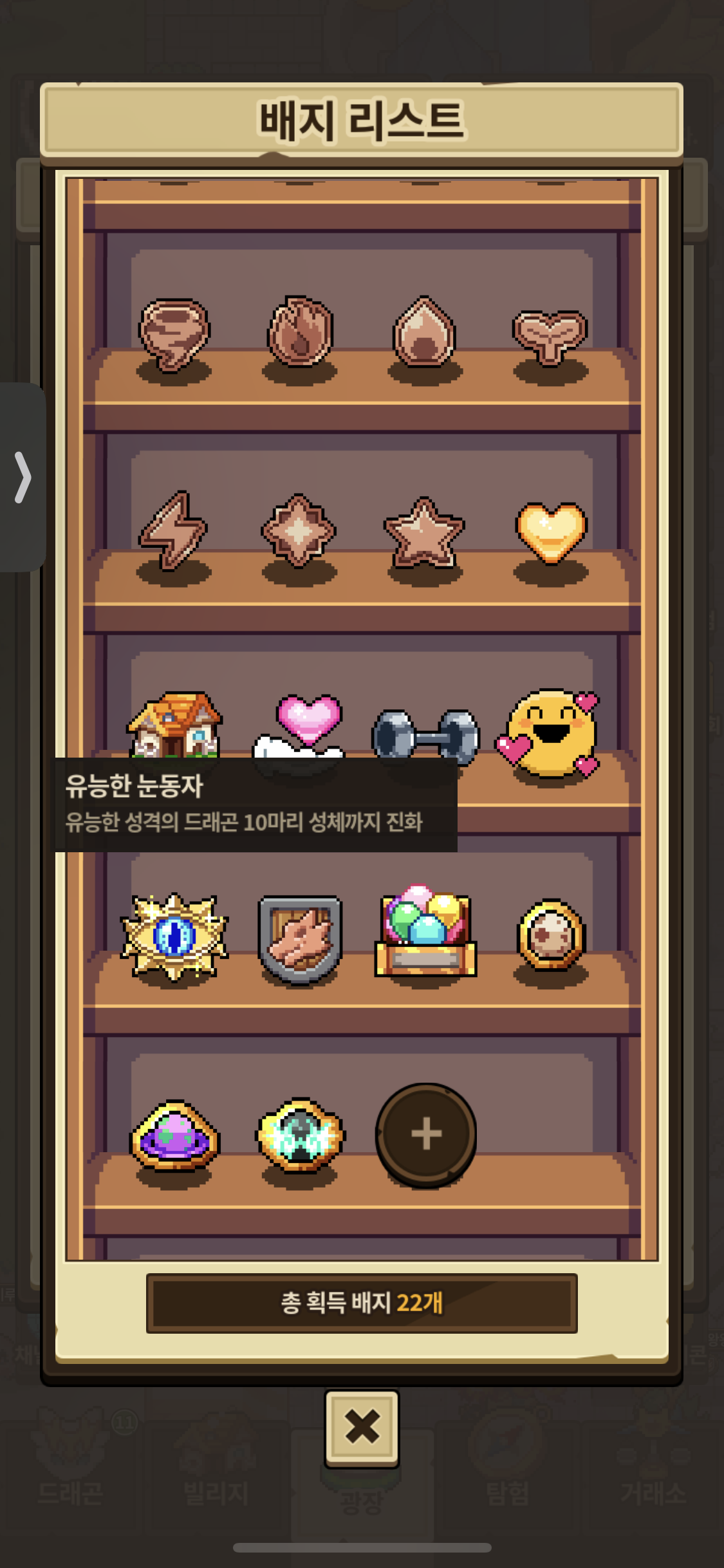Tap the shield with wings badge
724x1568 pixels.
[300, 938]
